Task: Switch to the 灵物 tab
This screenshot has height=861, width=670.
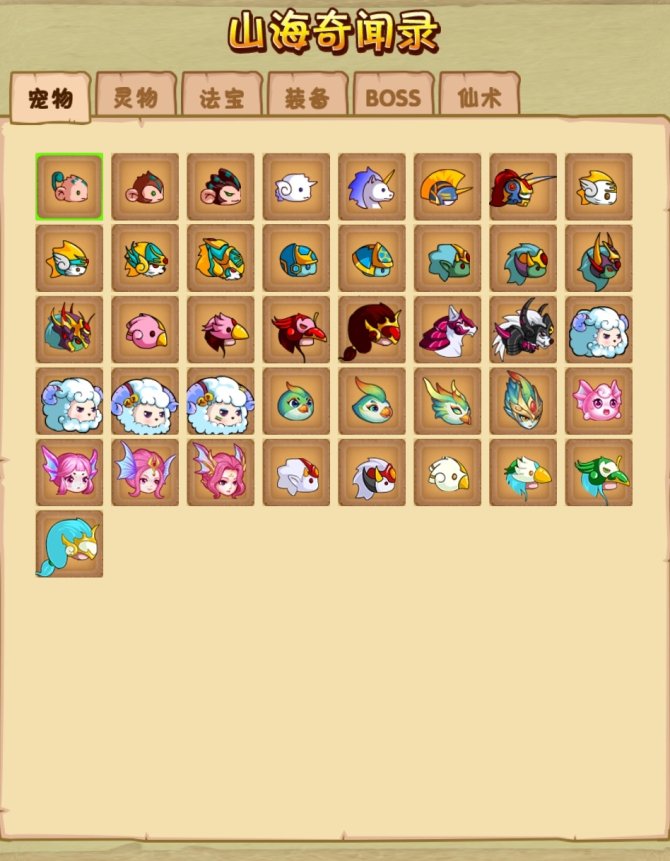Action: point(136,97)
